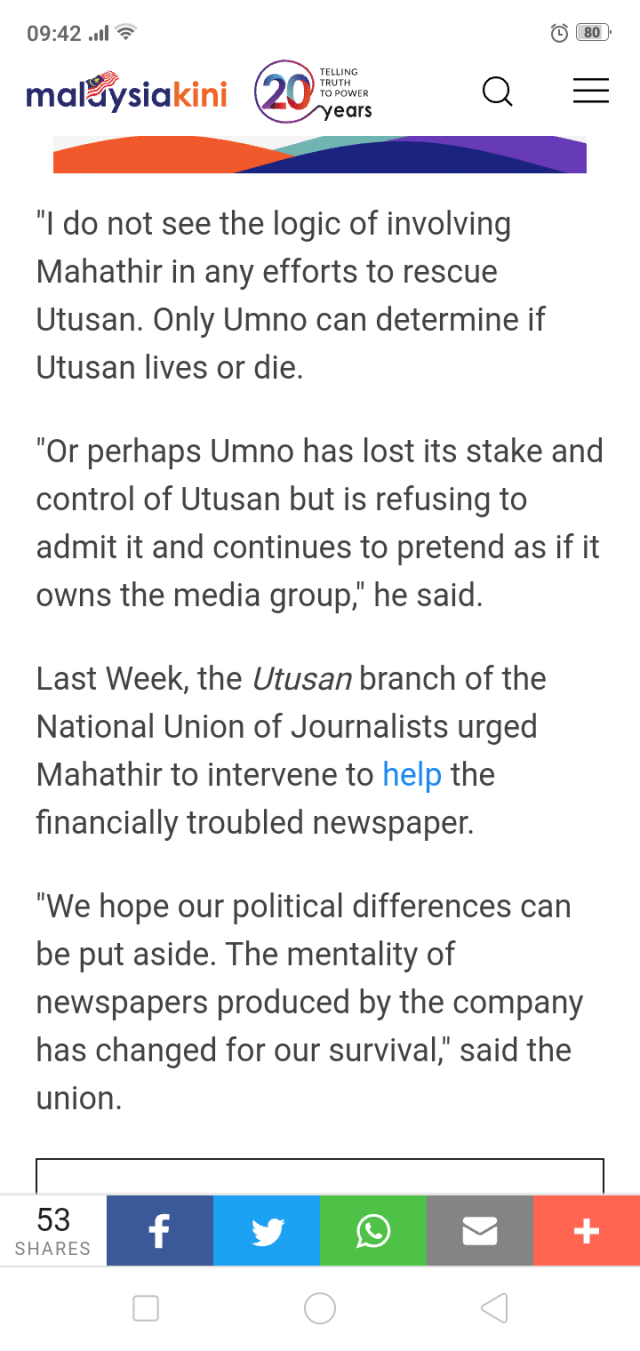Share the article via WhatsApp

tap(373, 1231)
